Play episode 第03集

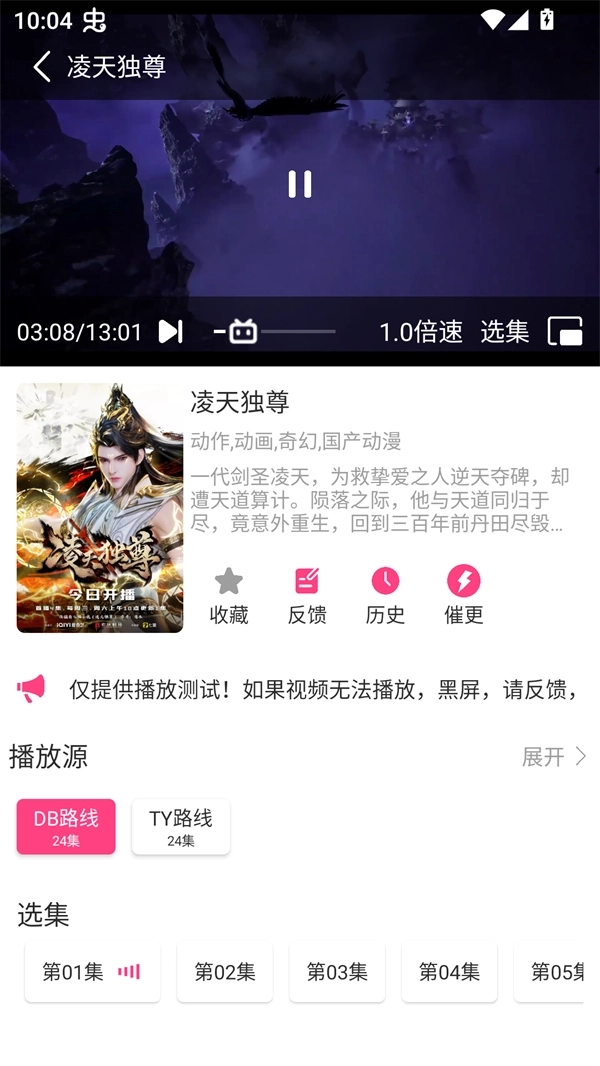[337, 972]
